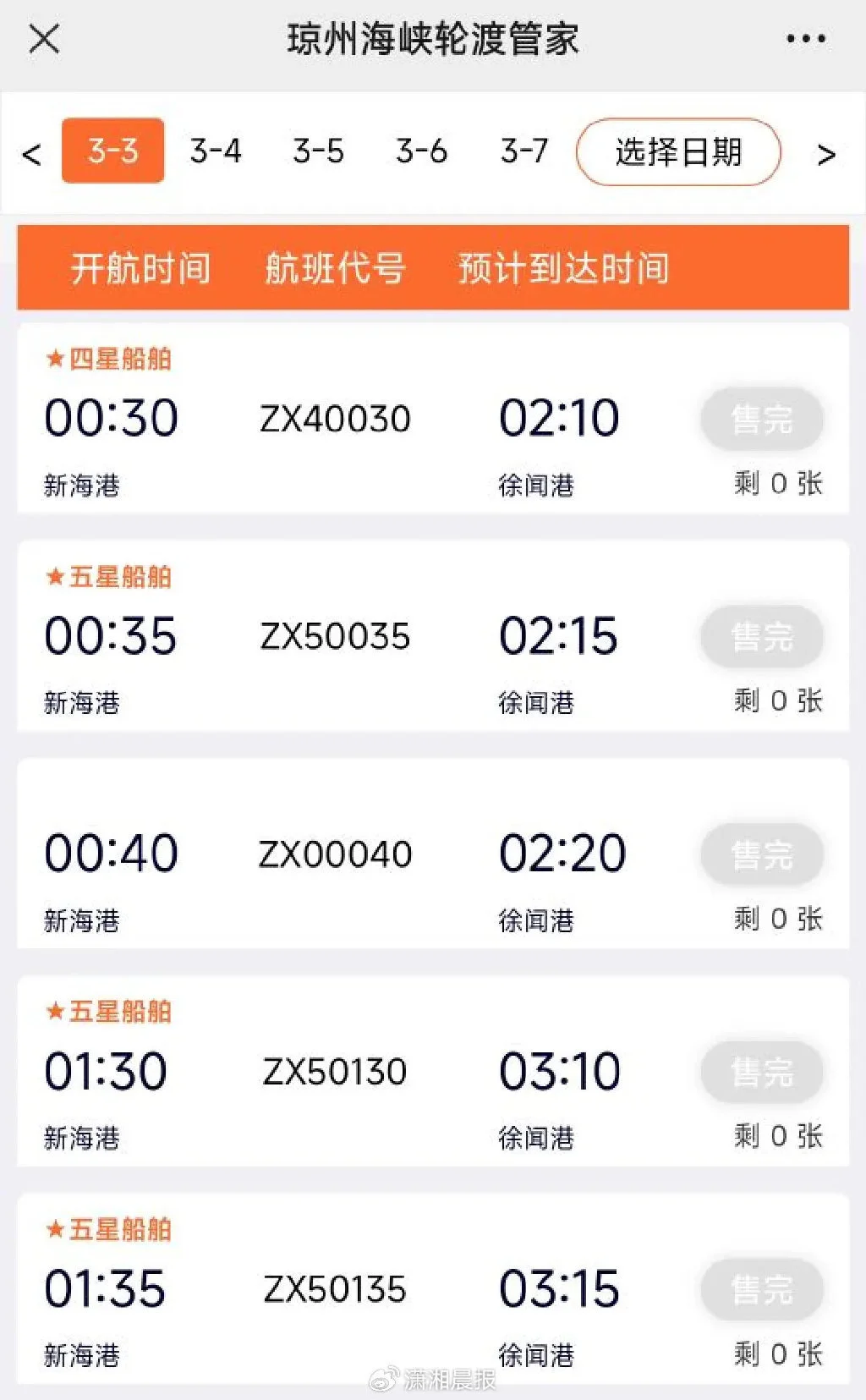Tap 售完 button for ferry ZX00040
Viewport: 866px width, 1400px height.
[x=761, y=854]
